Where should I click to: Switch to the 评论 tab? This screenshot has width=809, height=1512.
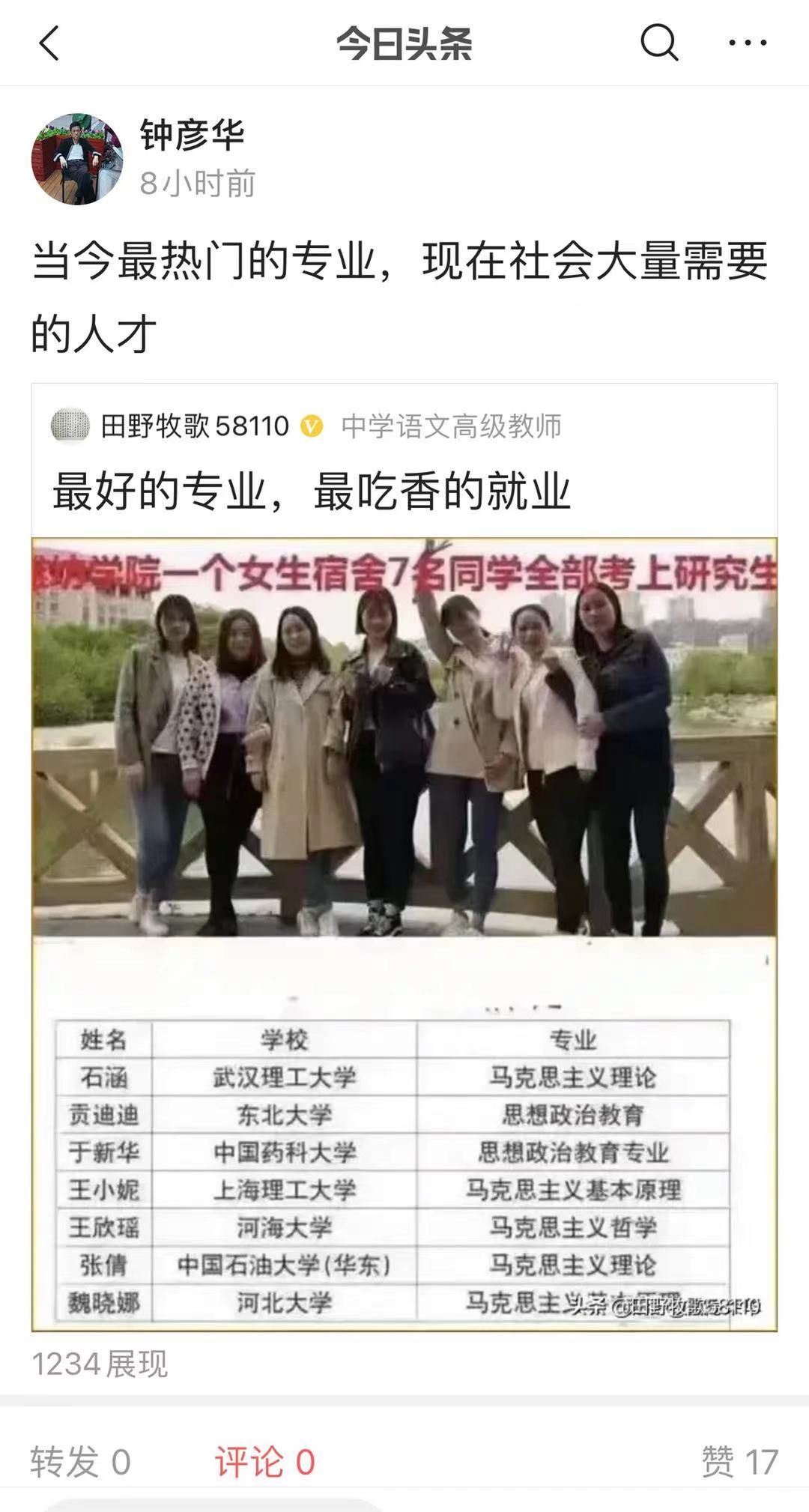tap(264, 1462)
